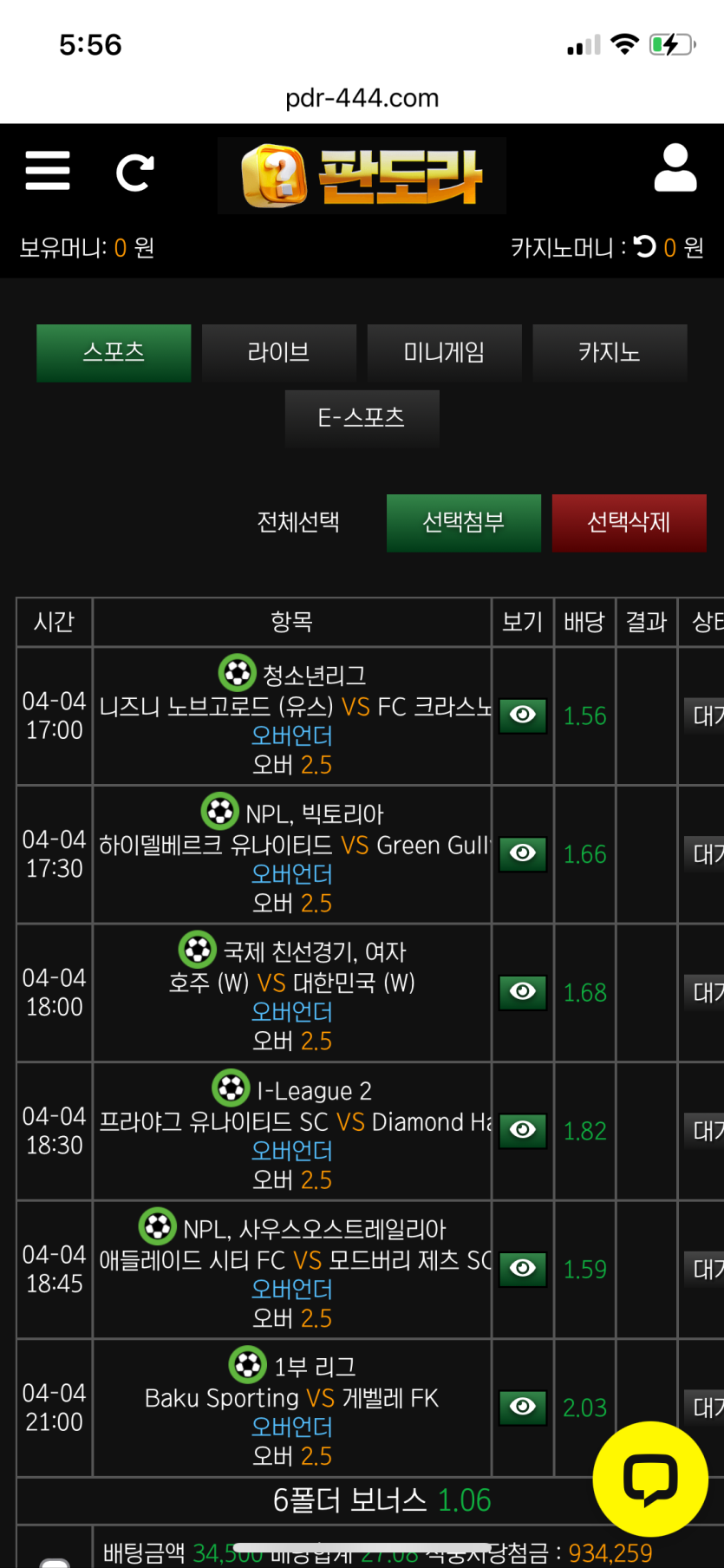This screenshot has width=724, height=1568.
Task: Open the hamburger menu
Action: (x=48, y=170)
